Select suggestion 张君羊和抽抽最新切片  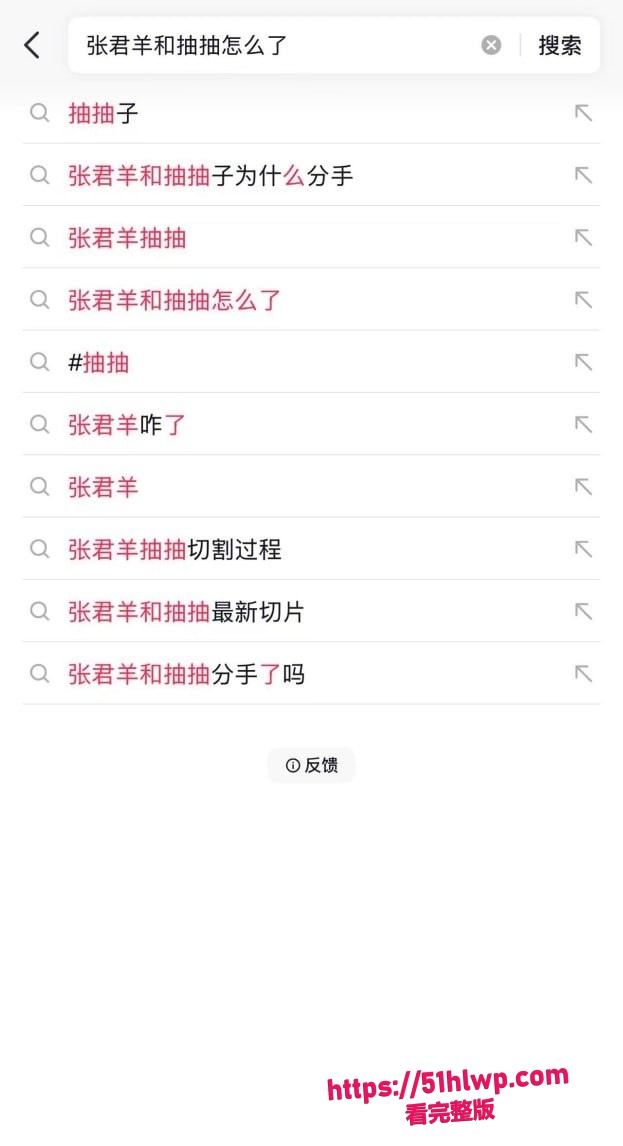(311, 612)
